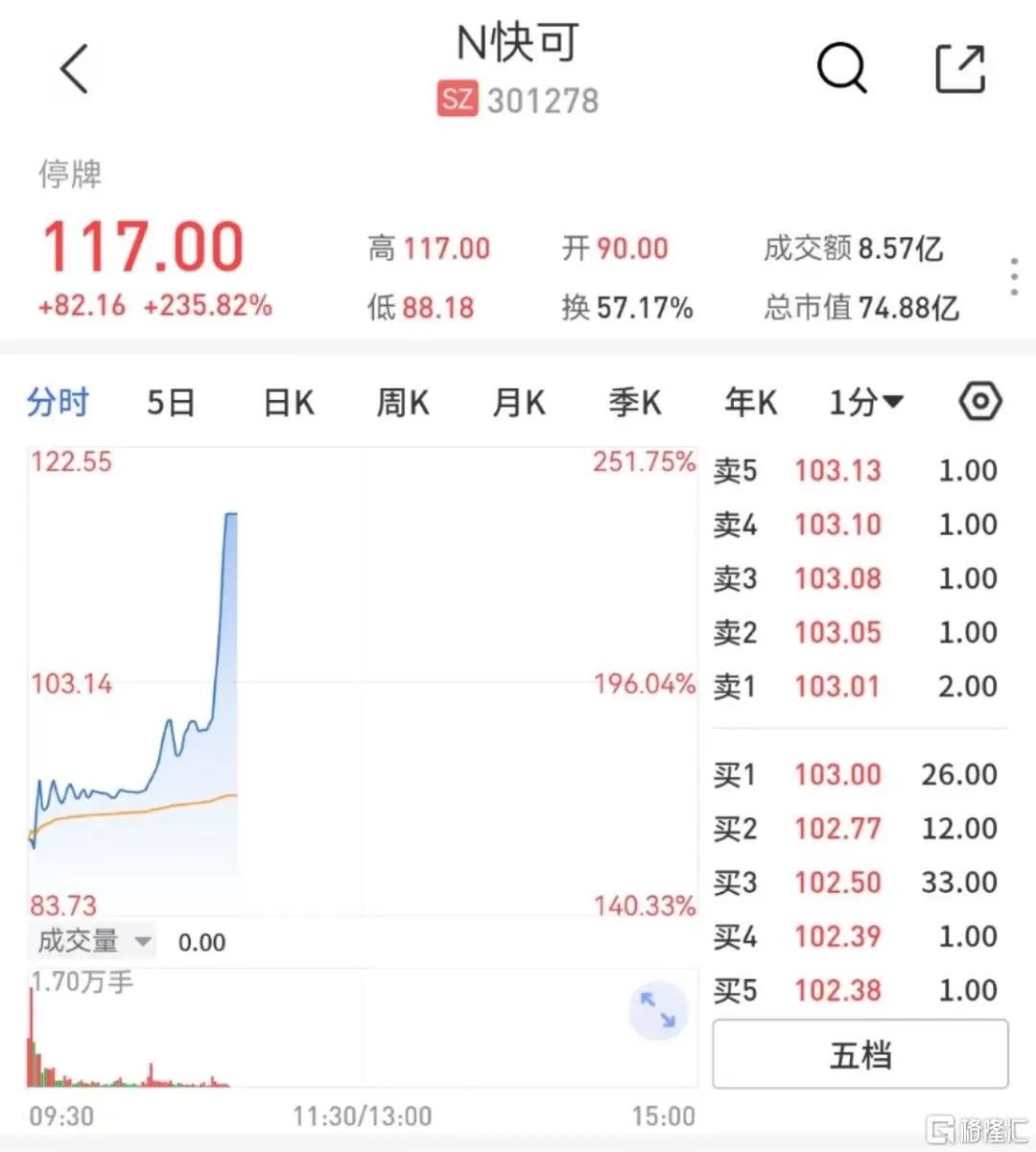Open the three-dot more options menu
Screen dimensions: 1036x1152
coord(1014,277)
